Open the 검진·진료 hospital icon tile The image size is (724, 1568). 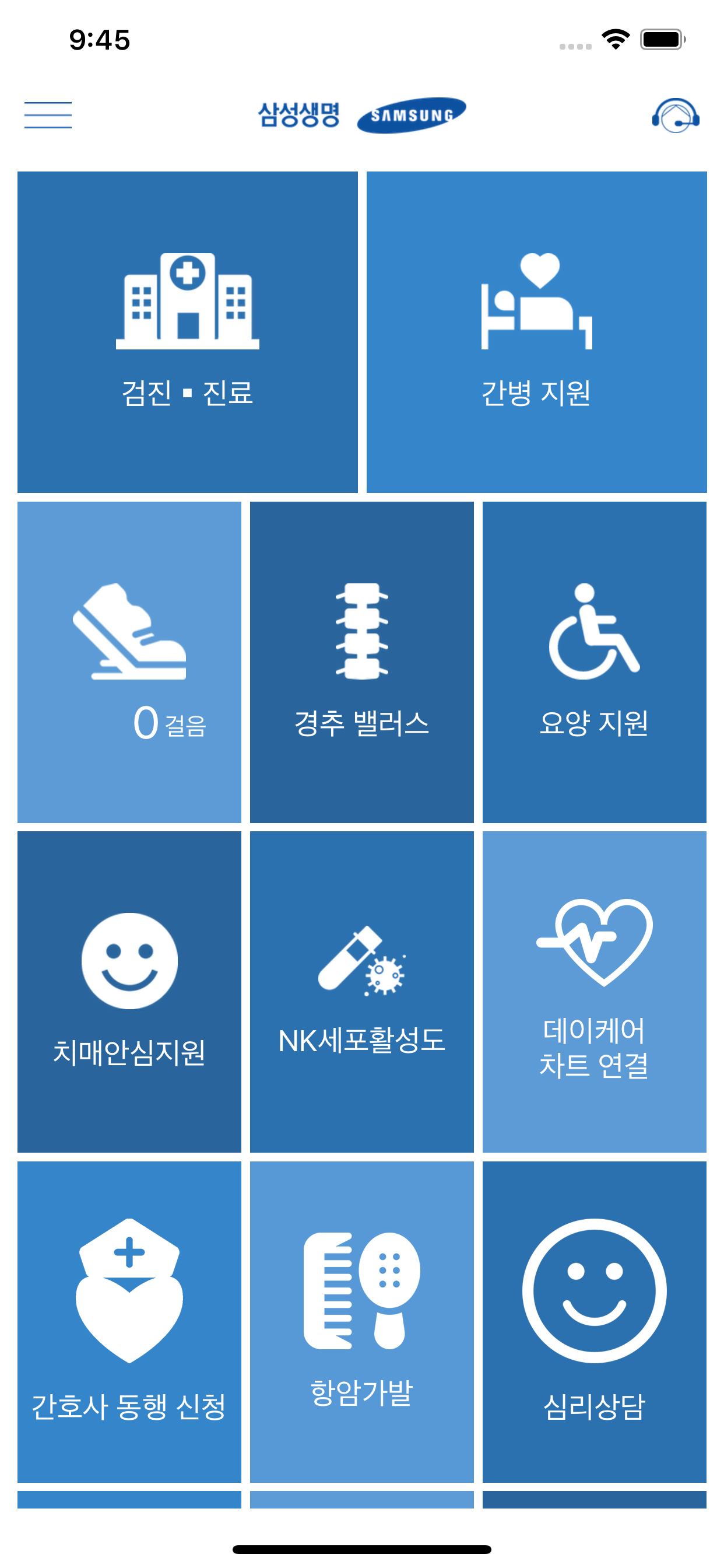[189, 302]
